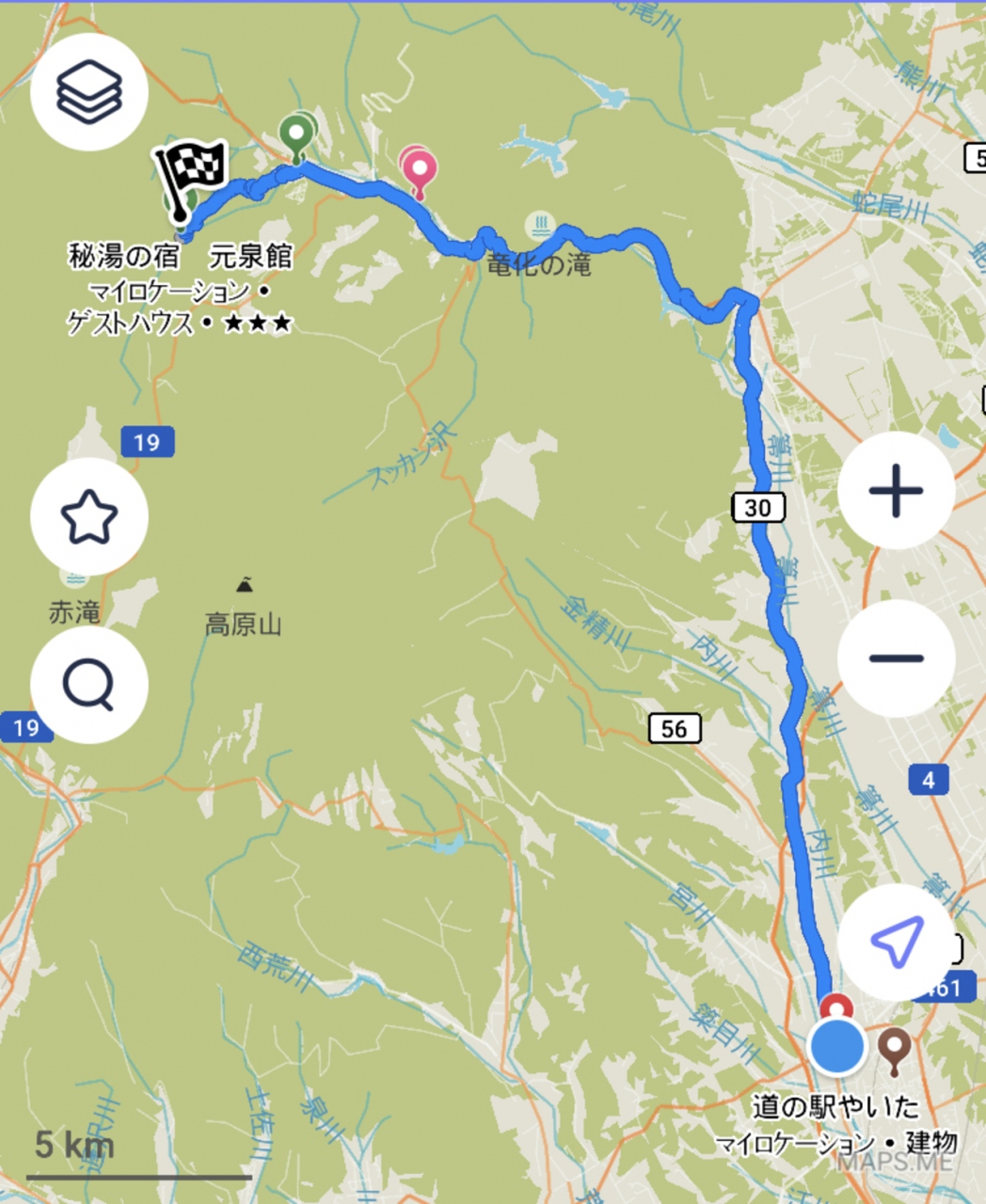Select the brown pin beside 道の駅やいた
This screenshot has height=1204, width=986.
894,1047
